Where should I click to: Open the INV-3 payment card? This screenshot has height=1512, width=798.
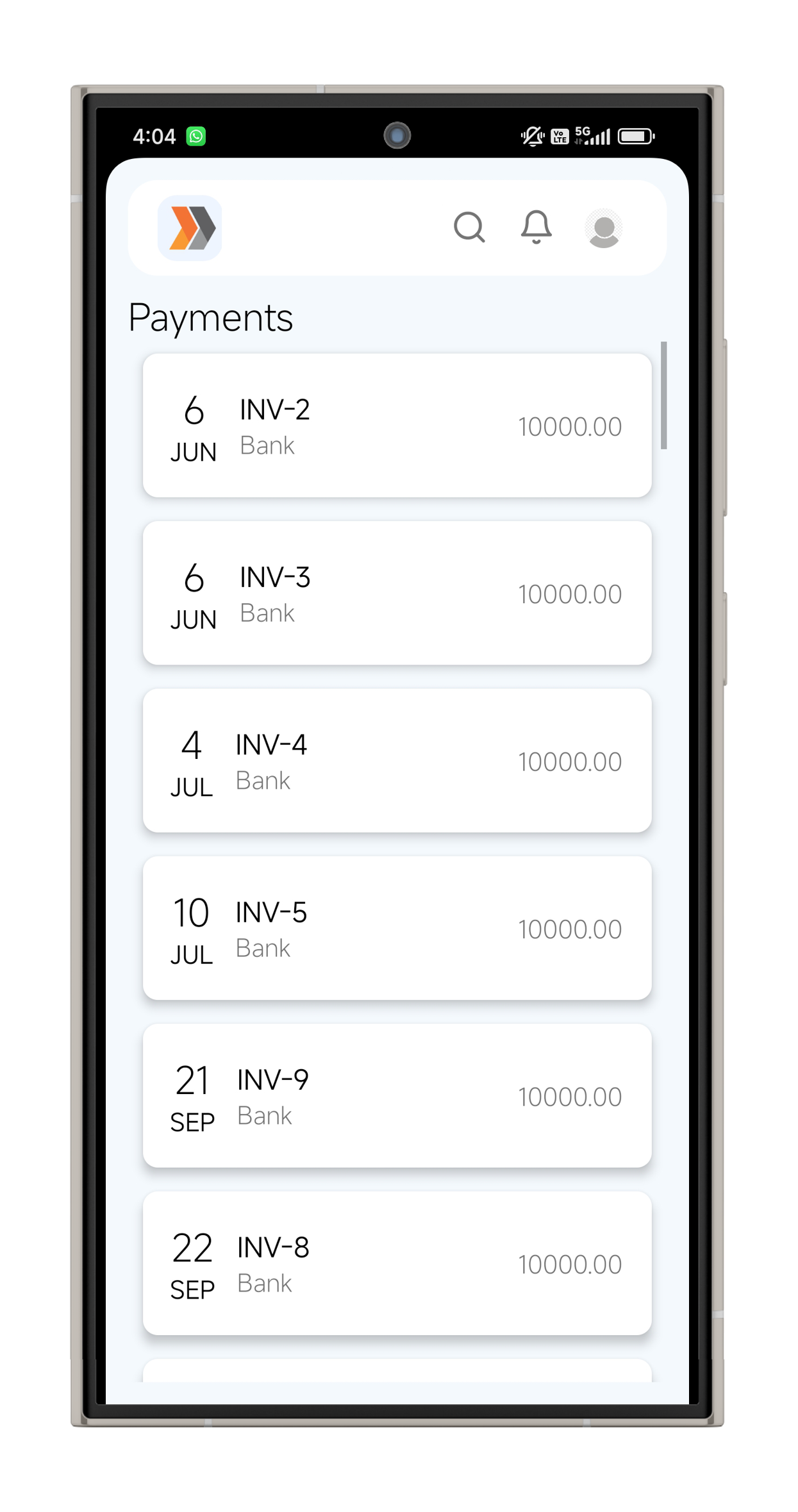[397, 594]
